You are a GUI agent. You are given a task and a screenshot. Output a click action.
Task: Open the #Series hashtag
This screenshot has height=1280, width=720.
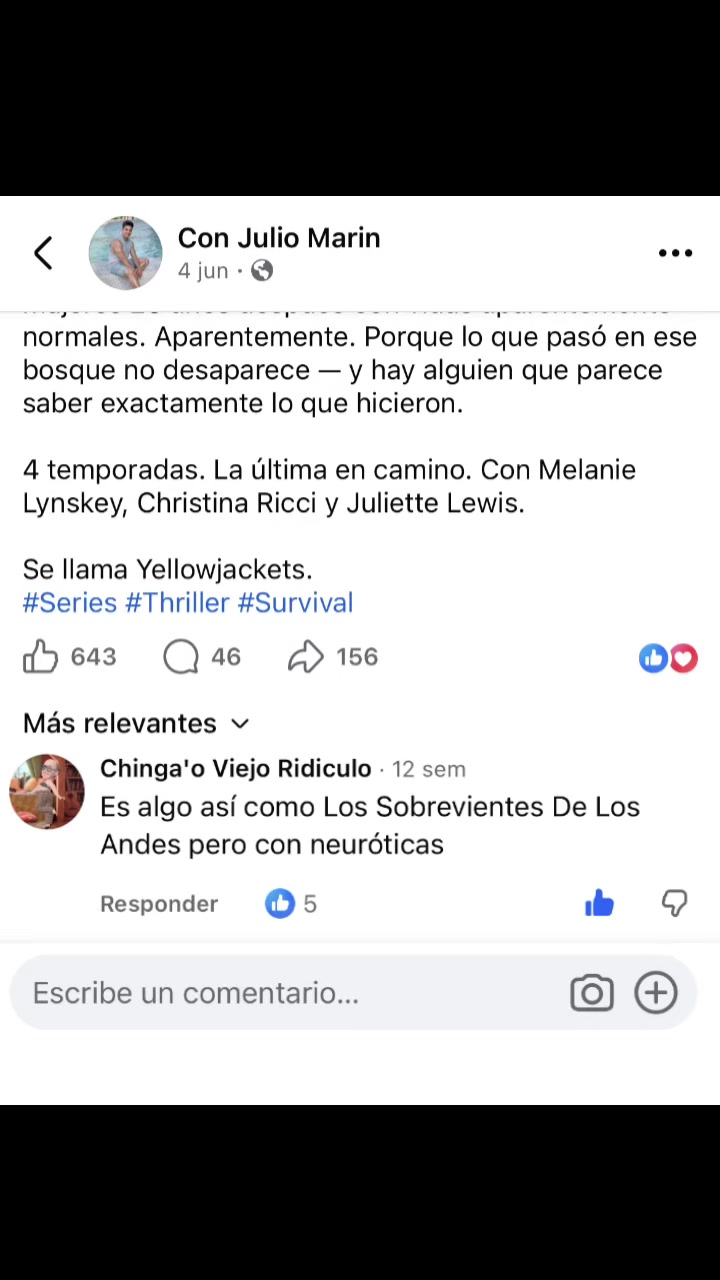[x=70, y=603]
